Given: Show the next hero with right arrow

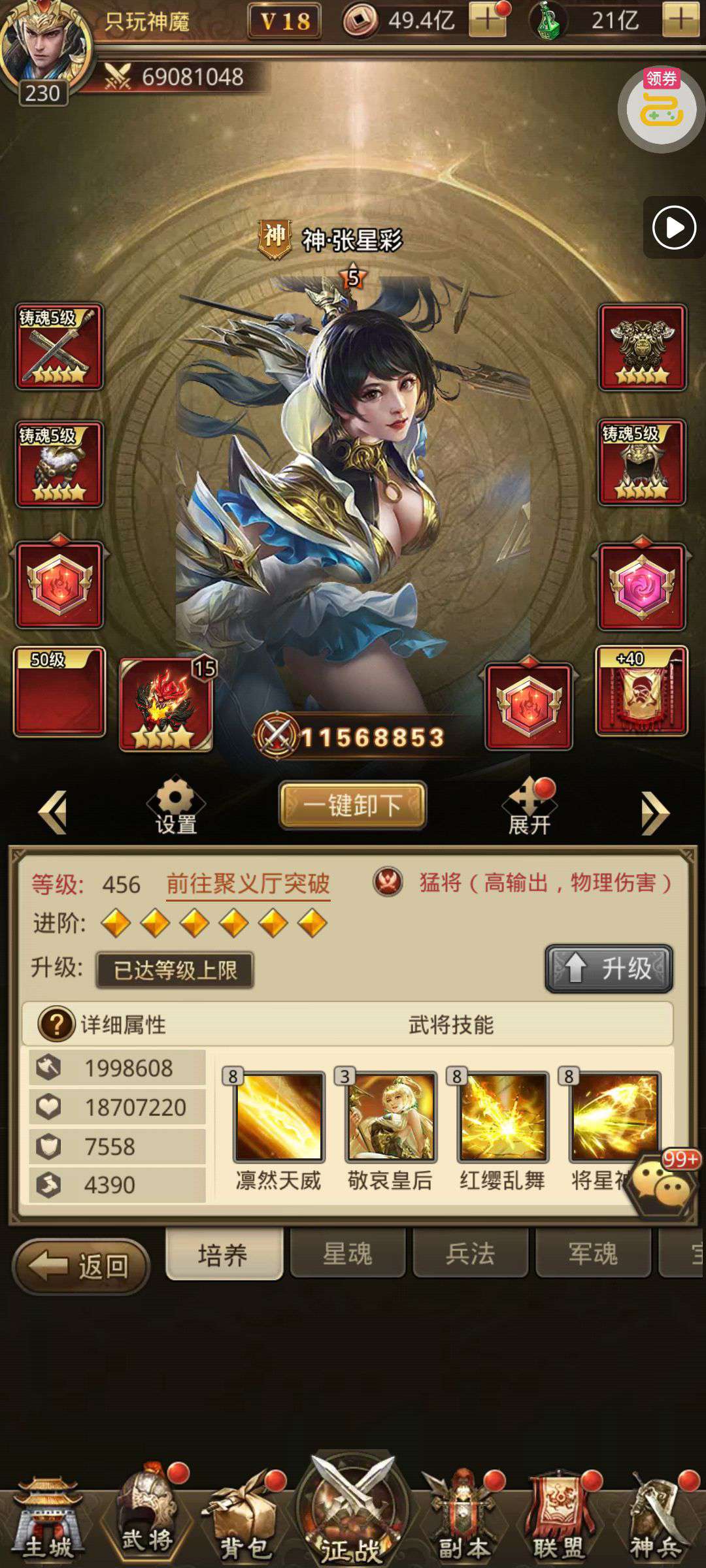Looking at the screenshot, I should click(655, 813).
